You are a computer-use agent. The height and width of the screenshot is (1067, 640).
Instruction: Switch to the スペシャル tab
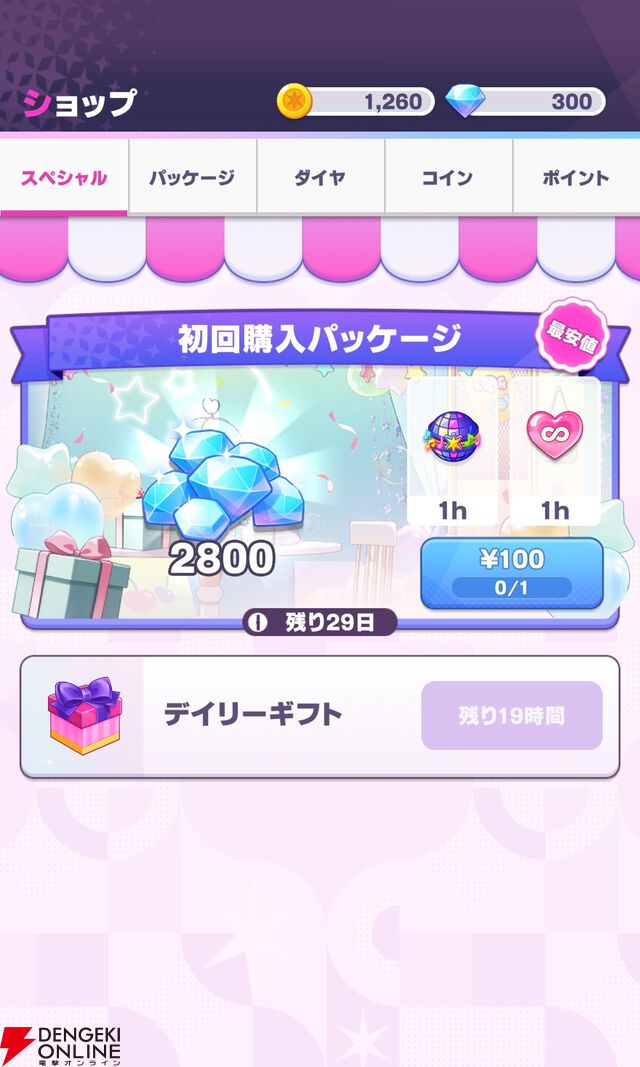[64, 178]
